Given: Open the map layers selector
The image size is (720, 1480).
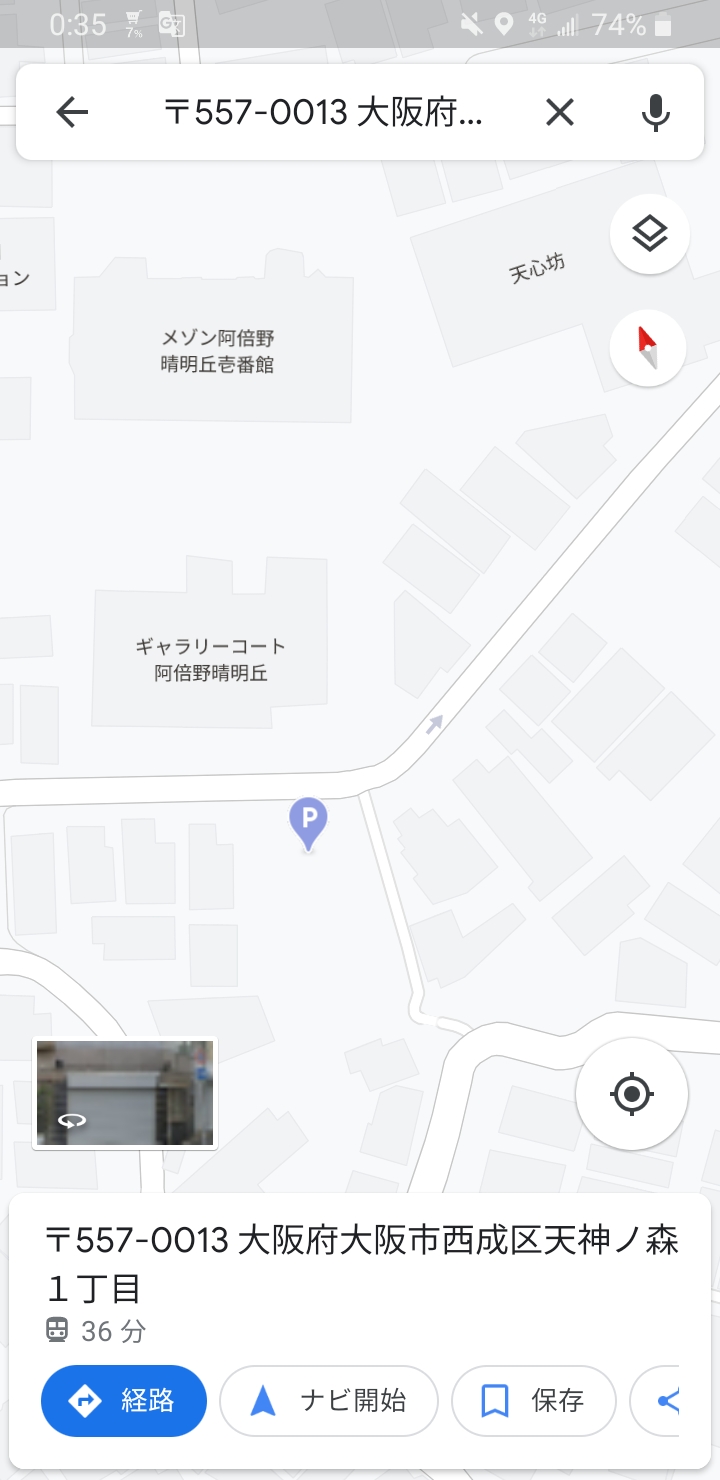Looking at the screenshot, I should [x=649, y=235].
